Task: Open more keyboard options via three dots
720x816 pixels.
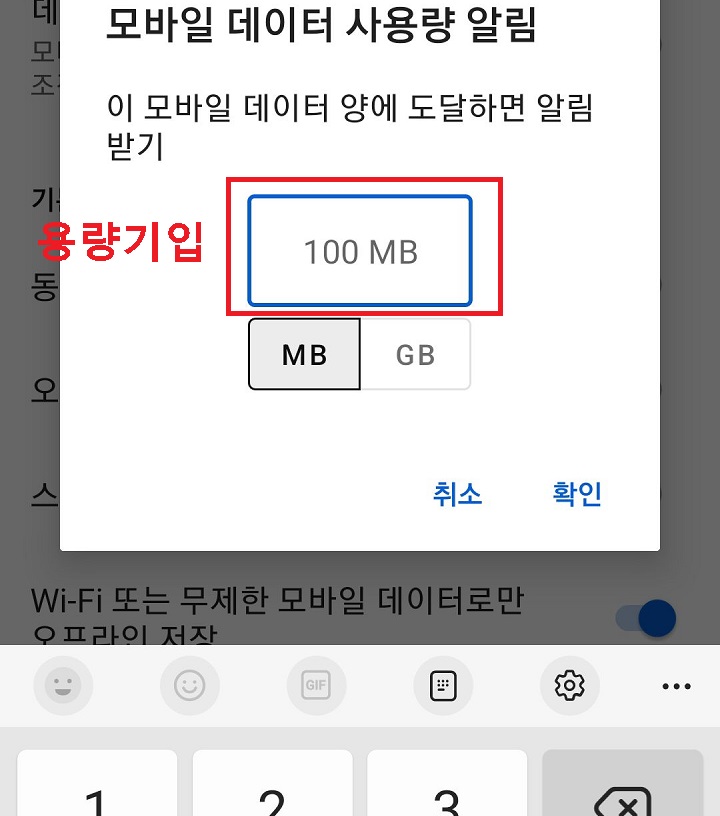Action: coord(676,686)
